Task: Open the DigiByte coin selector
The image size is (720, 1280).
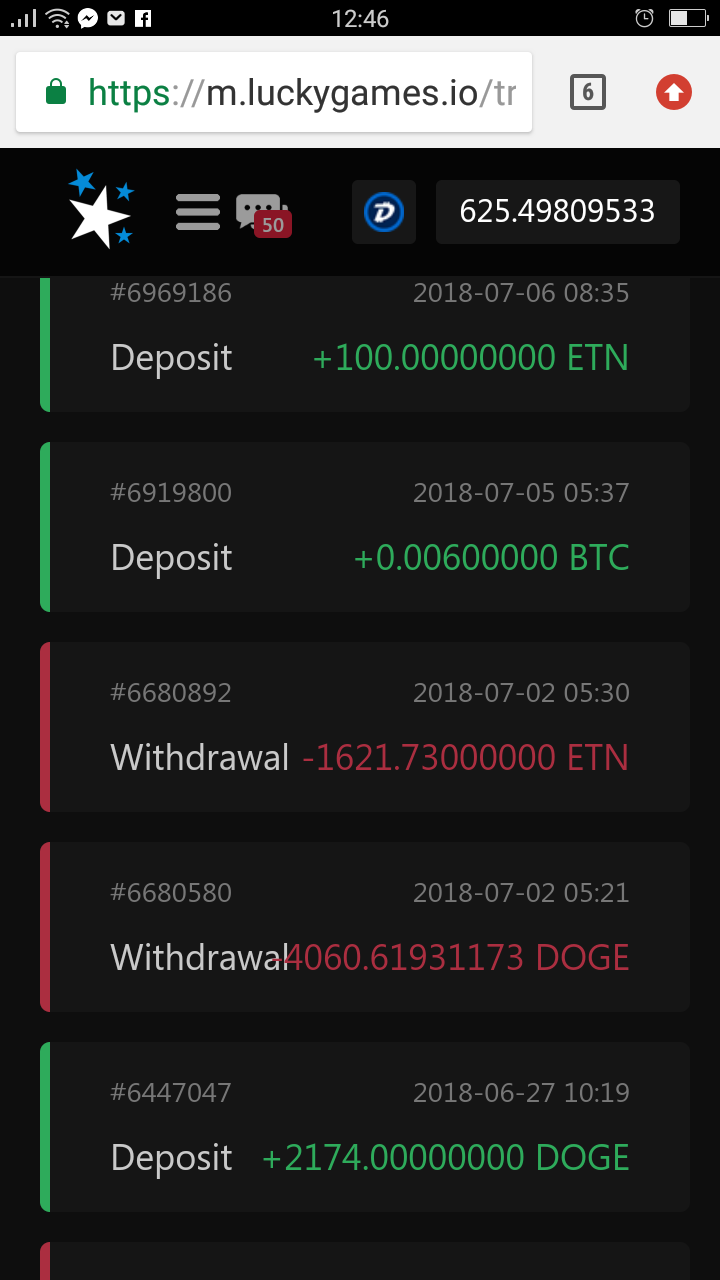Action: (384, 212)
